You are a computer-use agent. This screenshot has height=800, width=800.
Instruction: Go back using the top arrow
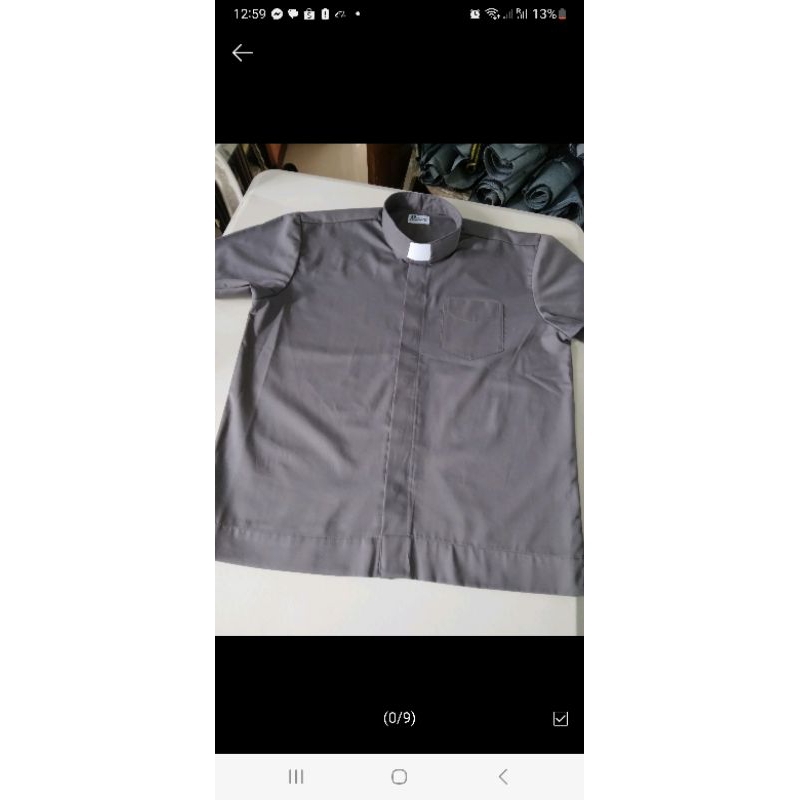[x=242, y=53]
